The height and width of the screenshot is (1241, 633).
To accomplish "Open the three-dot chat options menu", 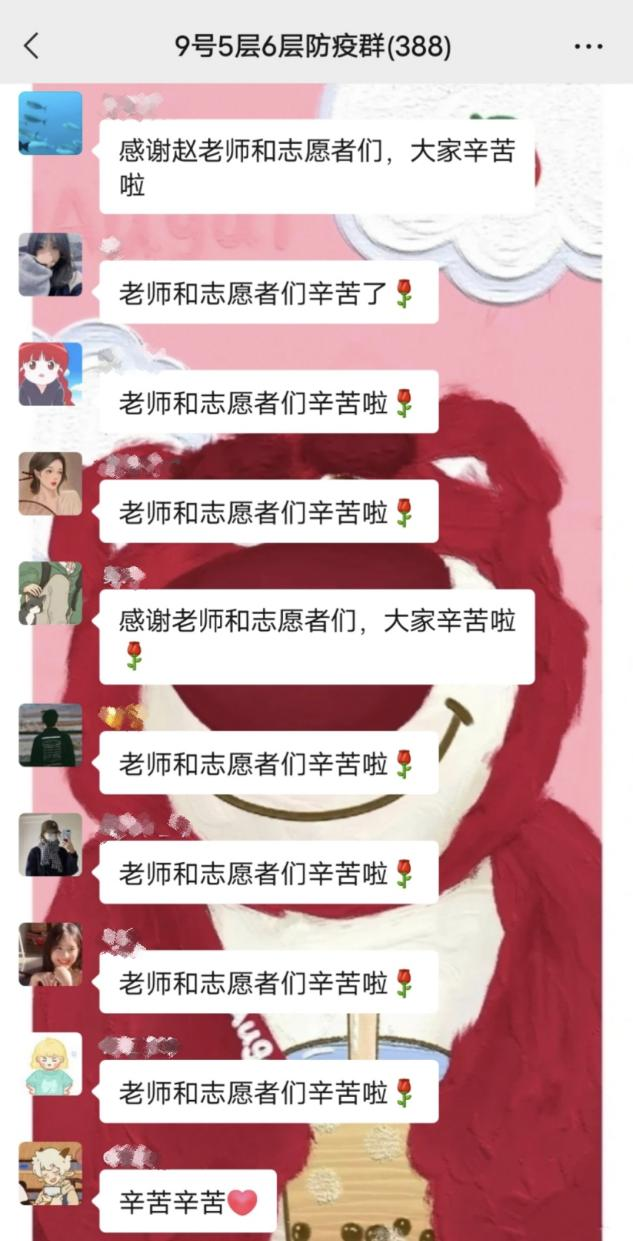I will click(588, 46).
